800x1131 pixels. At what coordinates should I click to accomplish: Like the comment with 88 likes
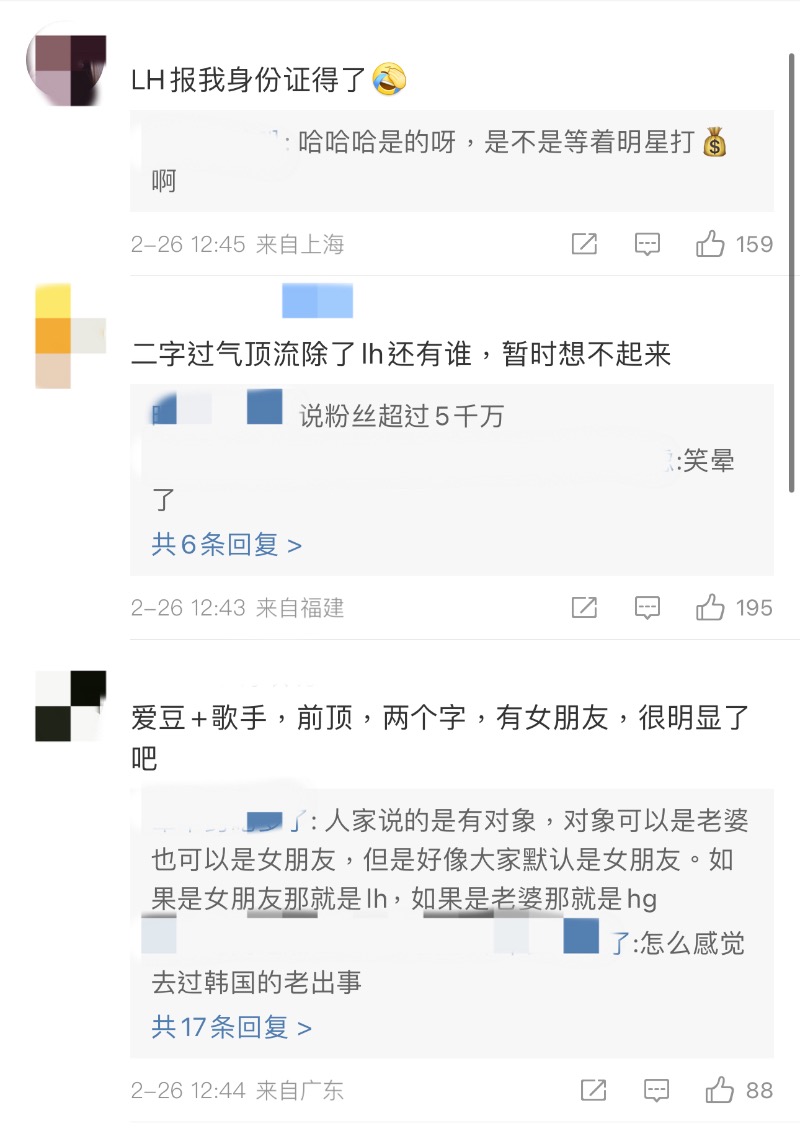(719, 1090)
